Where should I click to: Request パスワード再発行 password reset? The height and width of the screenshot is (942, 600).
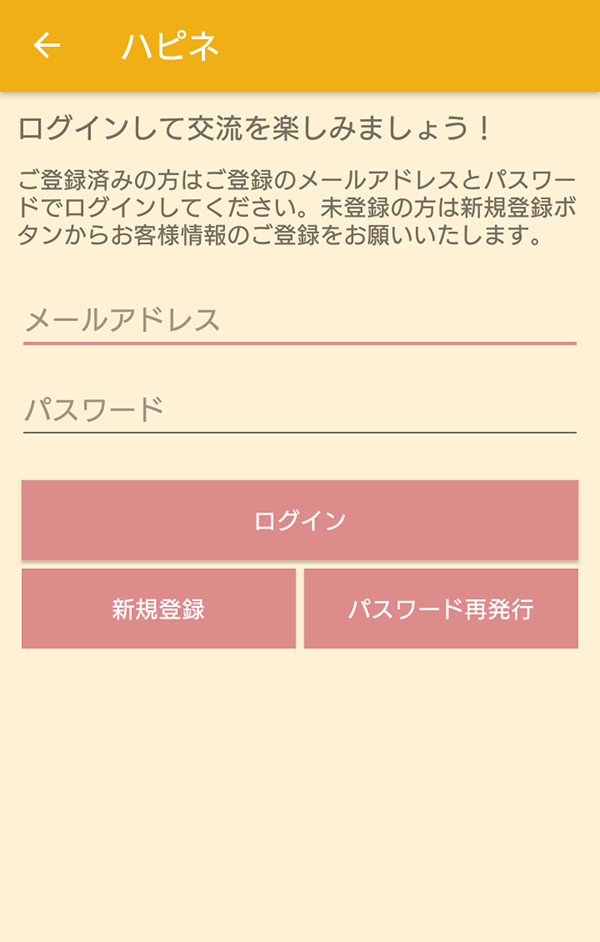pyautogui.click(x=441, y=609)
